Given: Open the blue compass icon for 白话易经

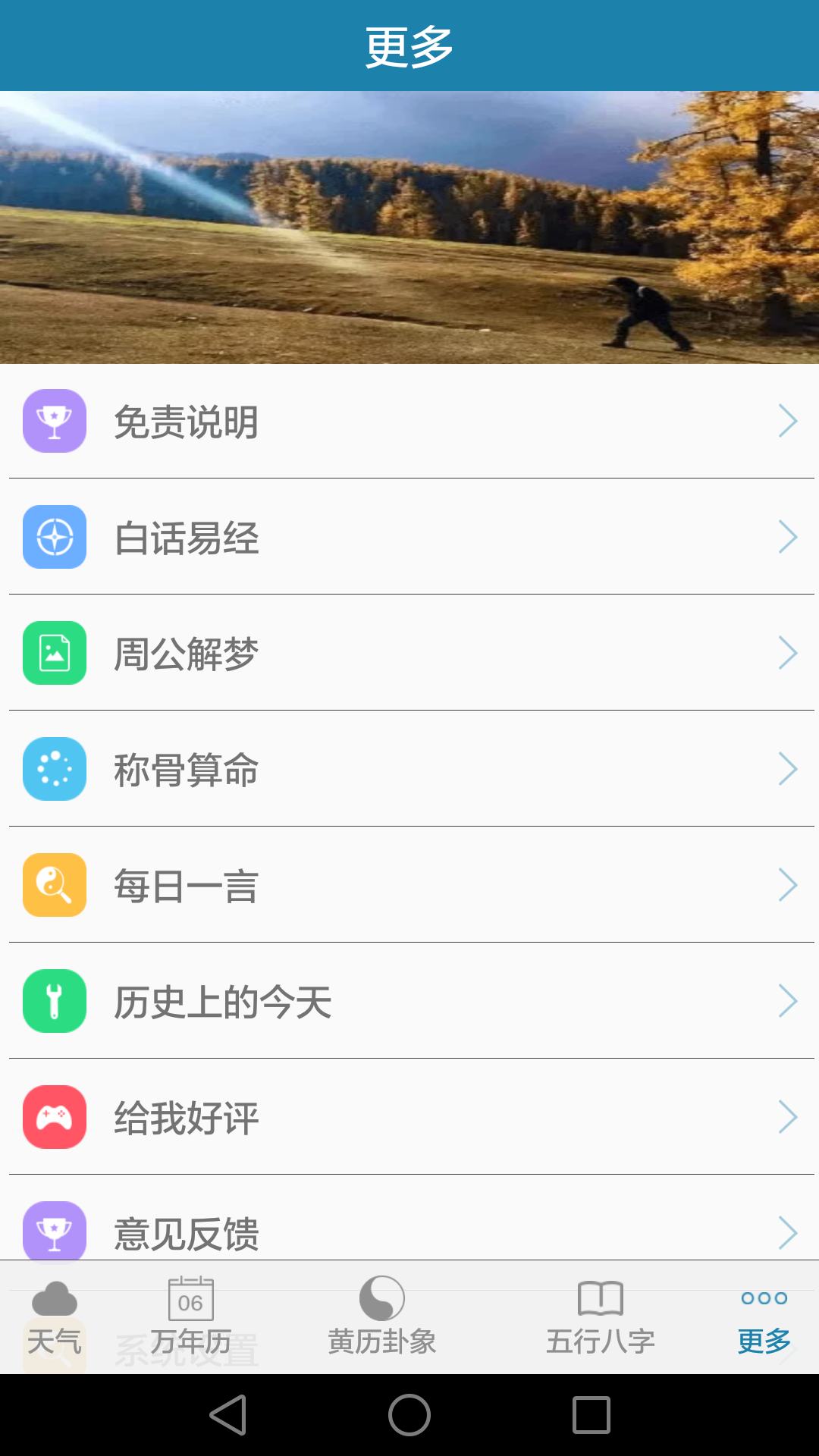Looking at the screenshot, I should [x=54, y=538].
